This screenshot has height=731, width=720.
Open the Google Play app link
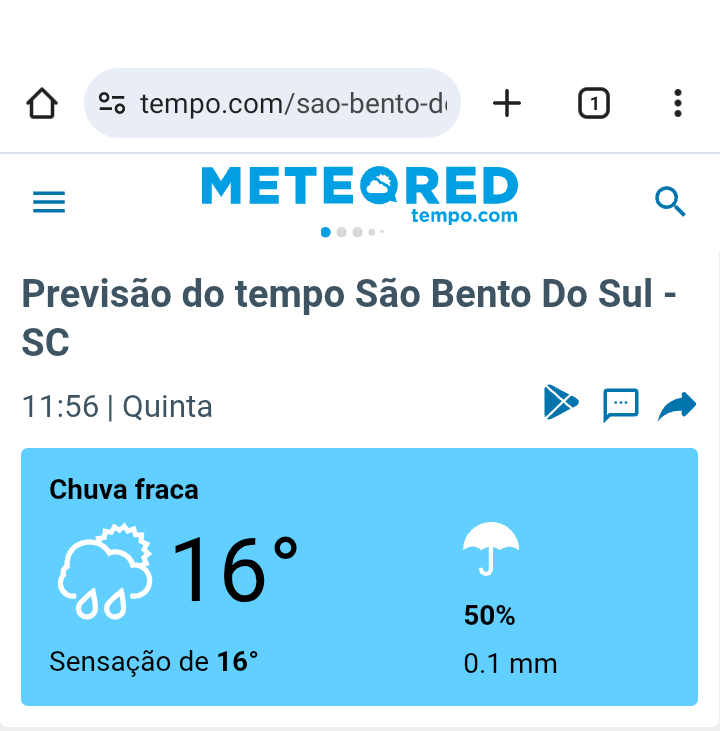[x=561, y=403]
